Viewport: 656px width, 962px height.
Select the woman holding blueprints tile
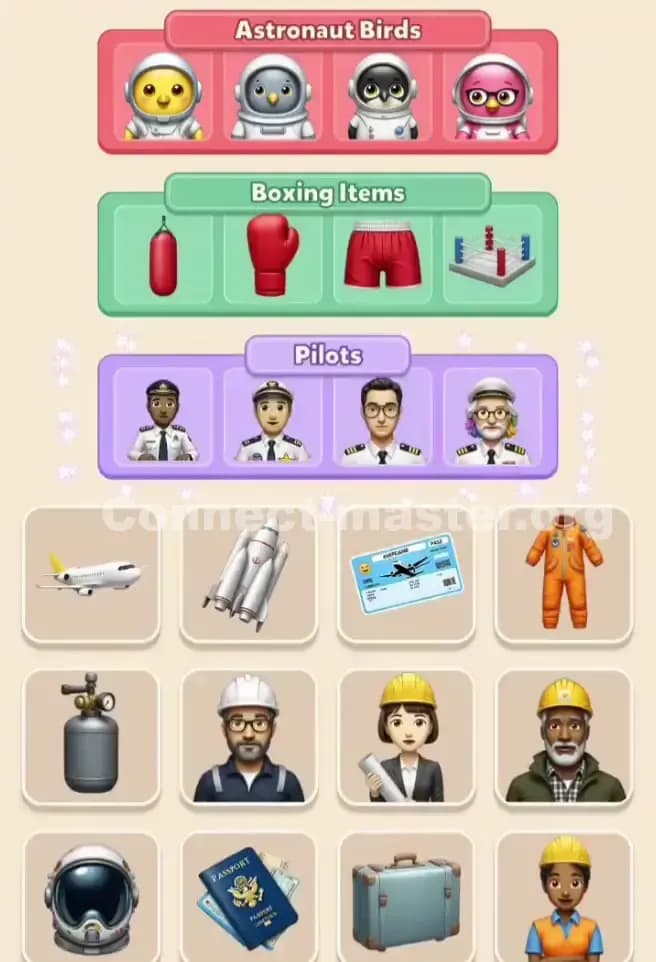(x=406, y=737)
